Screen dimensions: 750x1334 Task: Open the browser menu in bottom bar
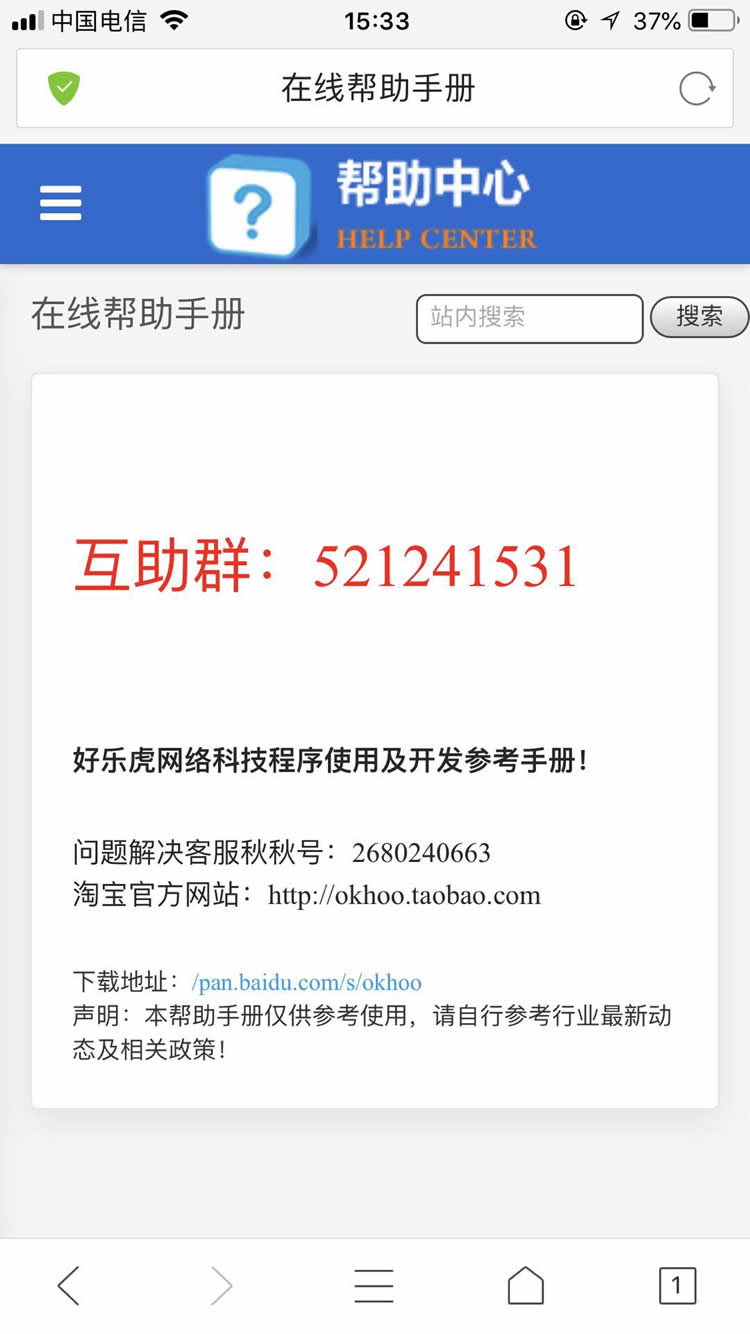[x=374, y=1285]
